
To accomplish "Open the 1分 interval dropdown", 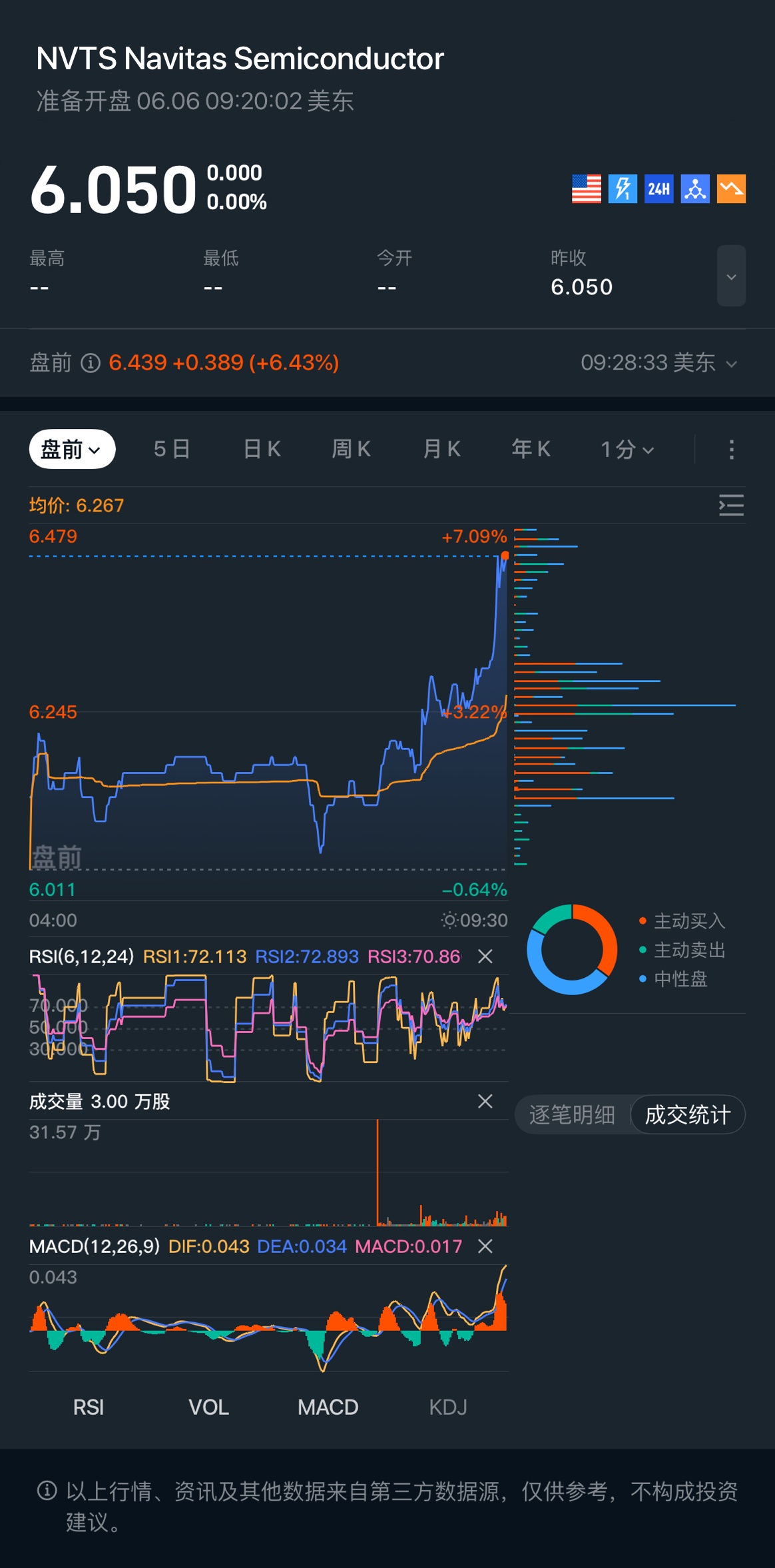I will coord(627,449).
